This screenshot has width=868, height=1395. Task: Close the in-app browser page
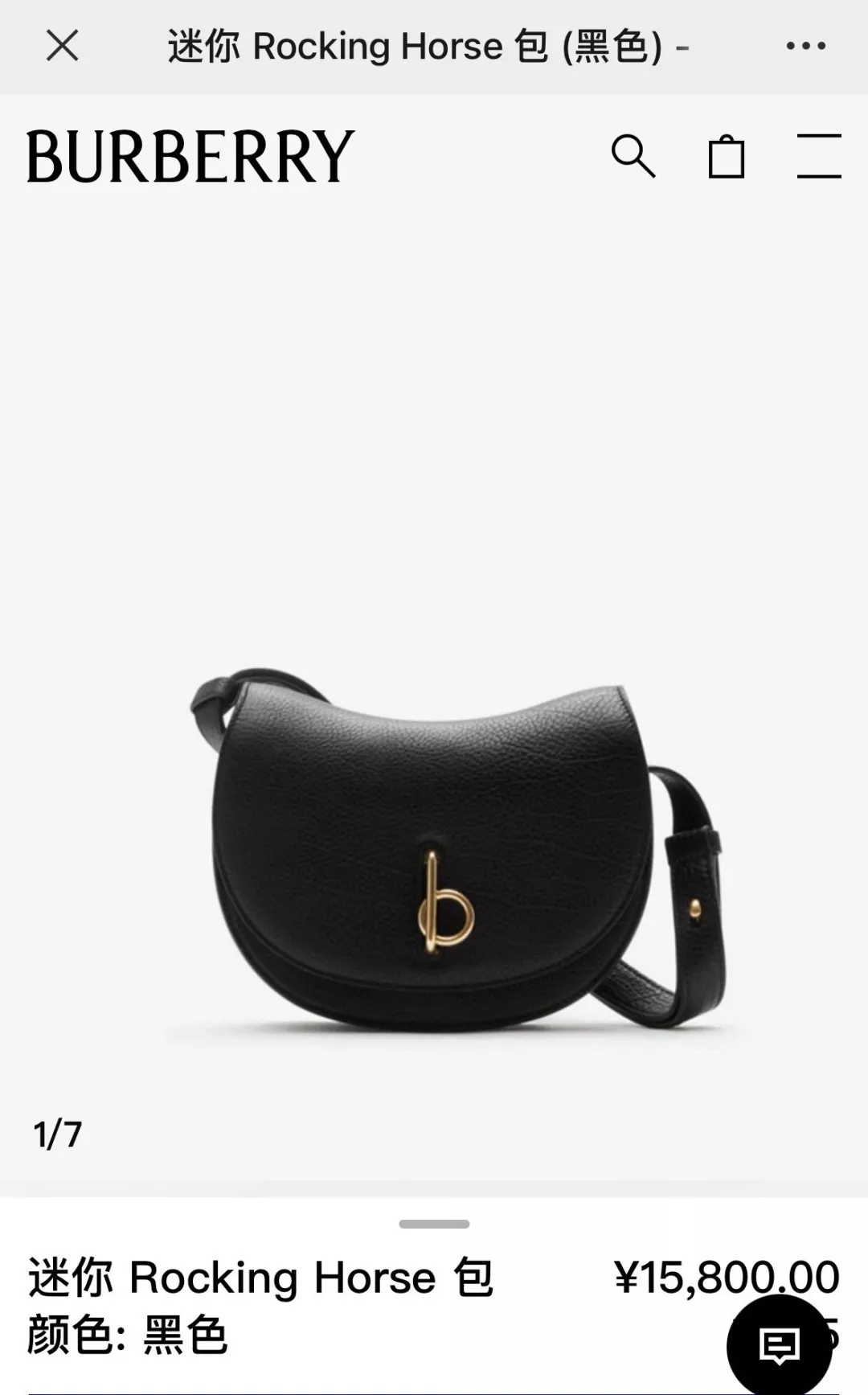[x=62, y=46]
